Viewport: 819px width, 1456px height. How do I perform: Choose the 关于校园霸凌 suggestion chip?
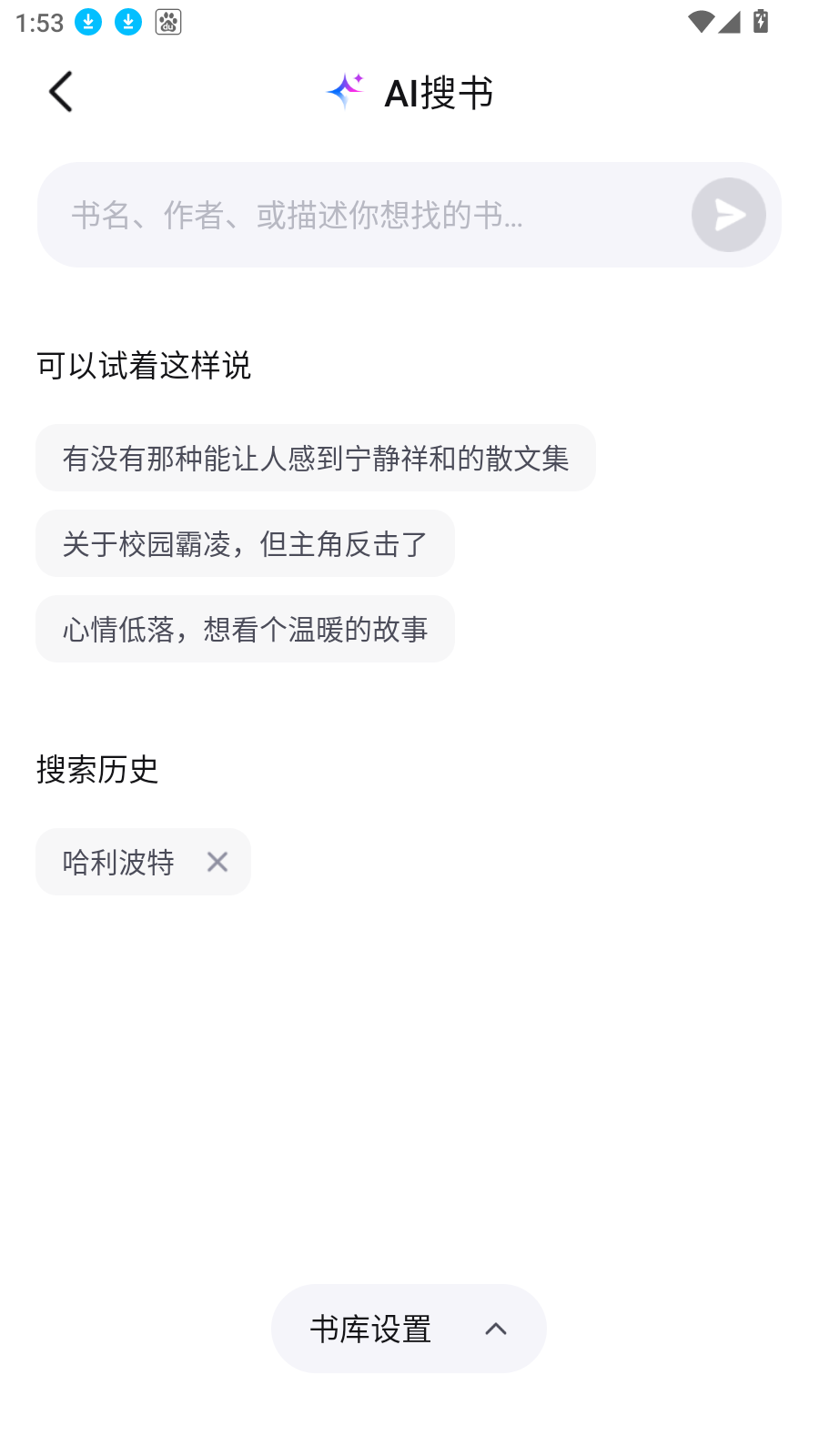coord(245,543)
